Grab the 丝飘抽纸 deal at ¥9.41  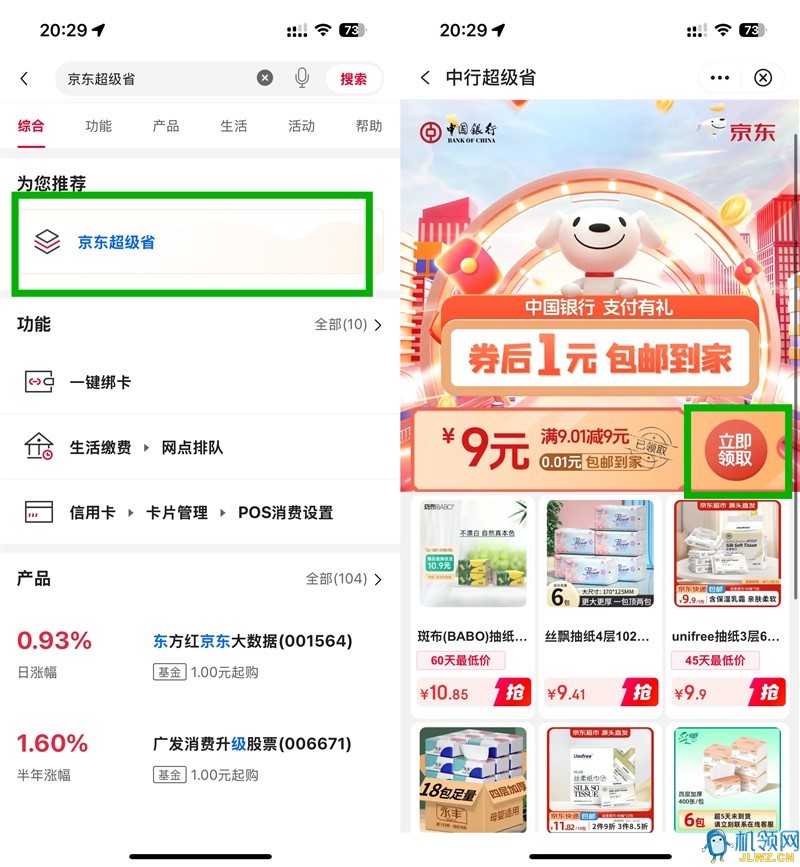click(x=640, y=692)
